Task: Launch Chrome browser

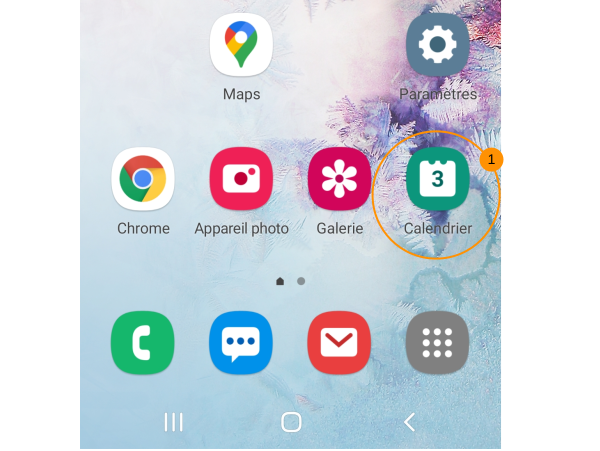Action: point(143,179)
